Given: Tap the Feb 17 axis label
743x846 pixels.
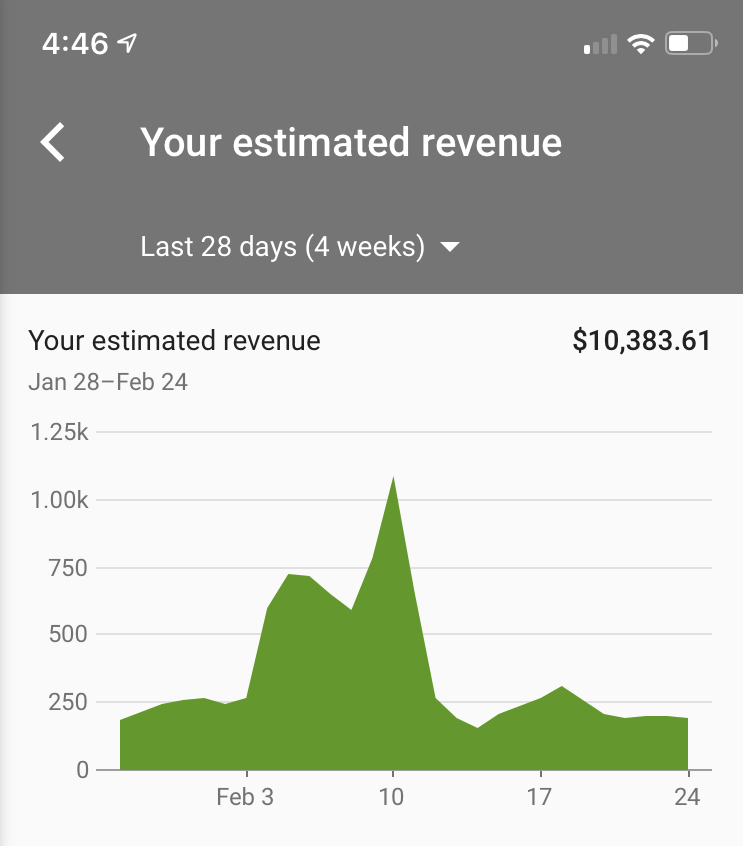Looking at the screenshot, I should [x=537, y=798].
